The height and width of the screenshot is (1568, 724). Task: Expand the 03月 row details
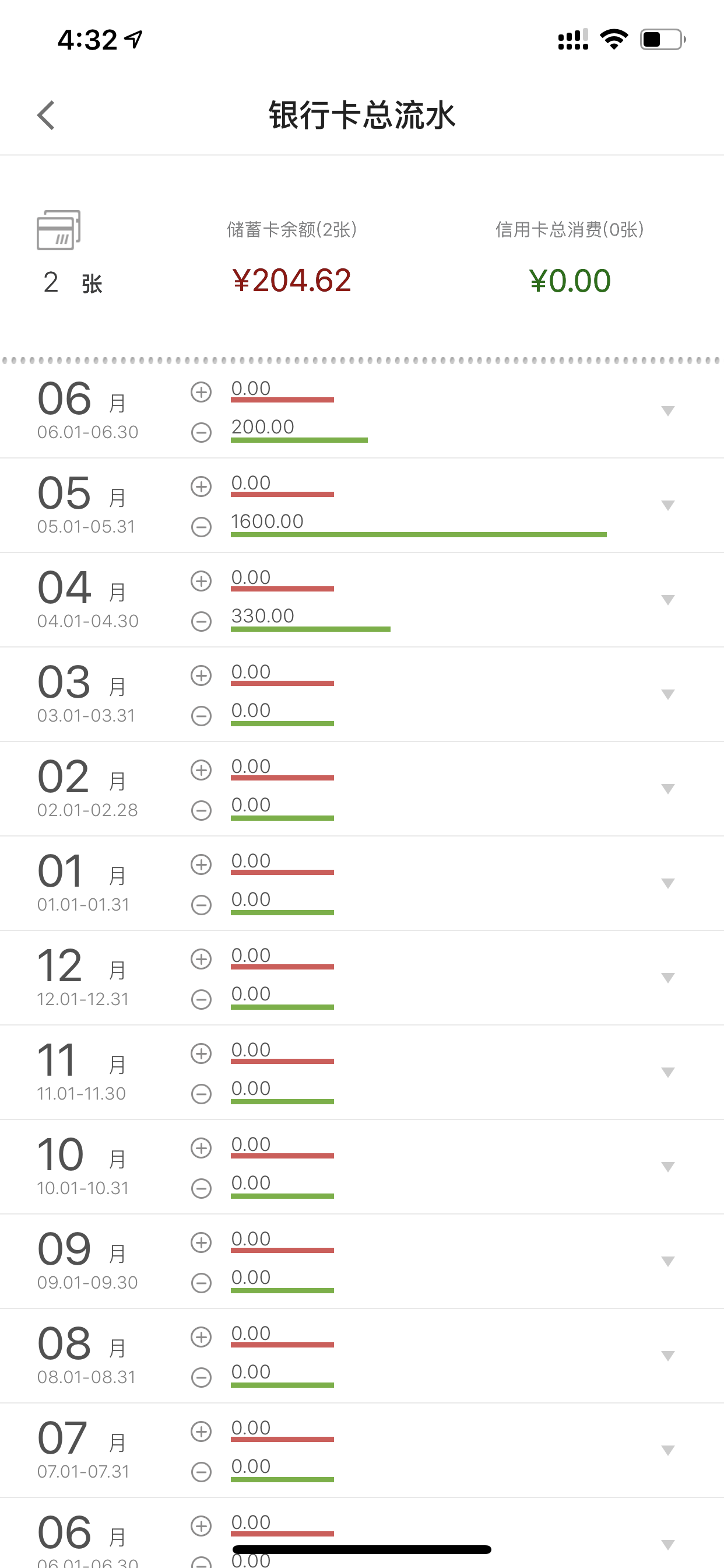point(667,694)
